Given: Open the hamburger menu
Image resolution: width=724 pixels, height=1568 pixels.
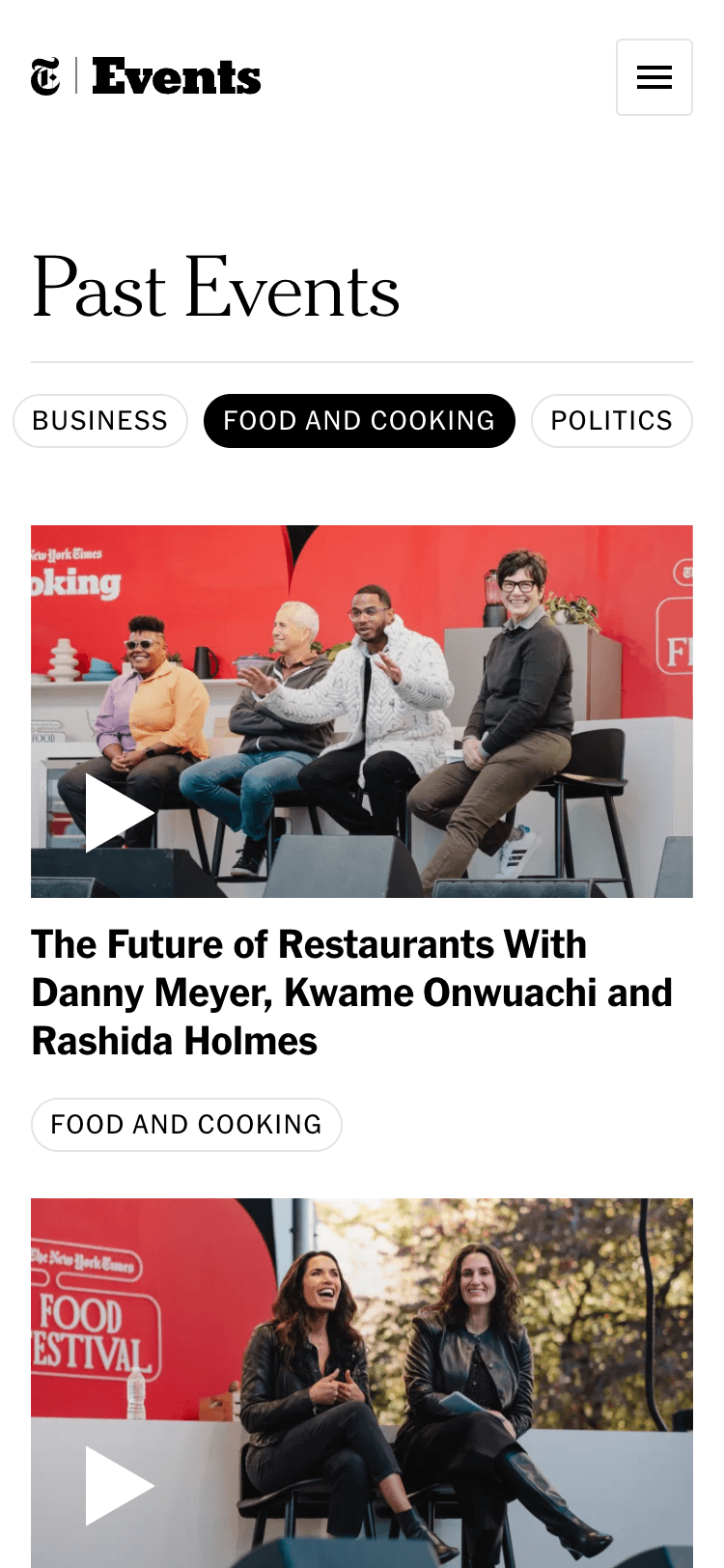Looking at the screenshot, I should coord(654,77).
